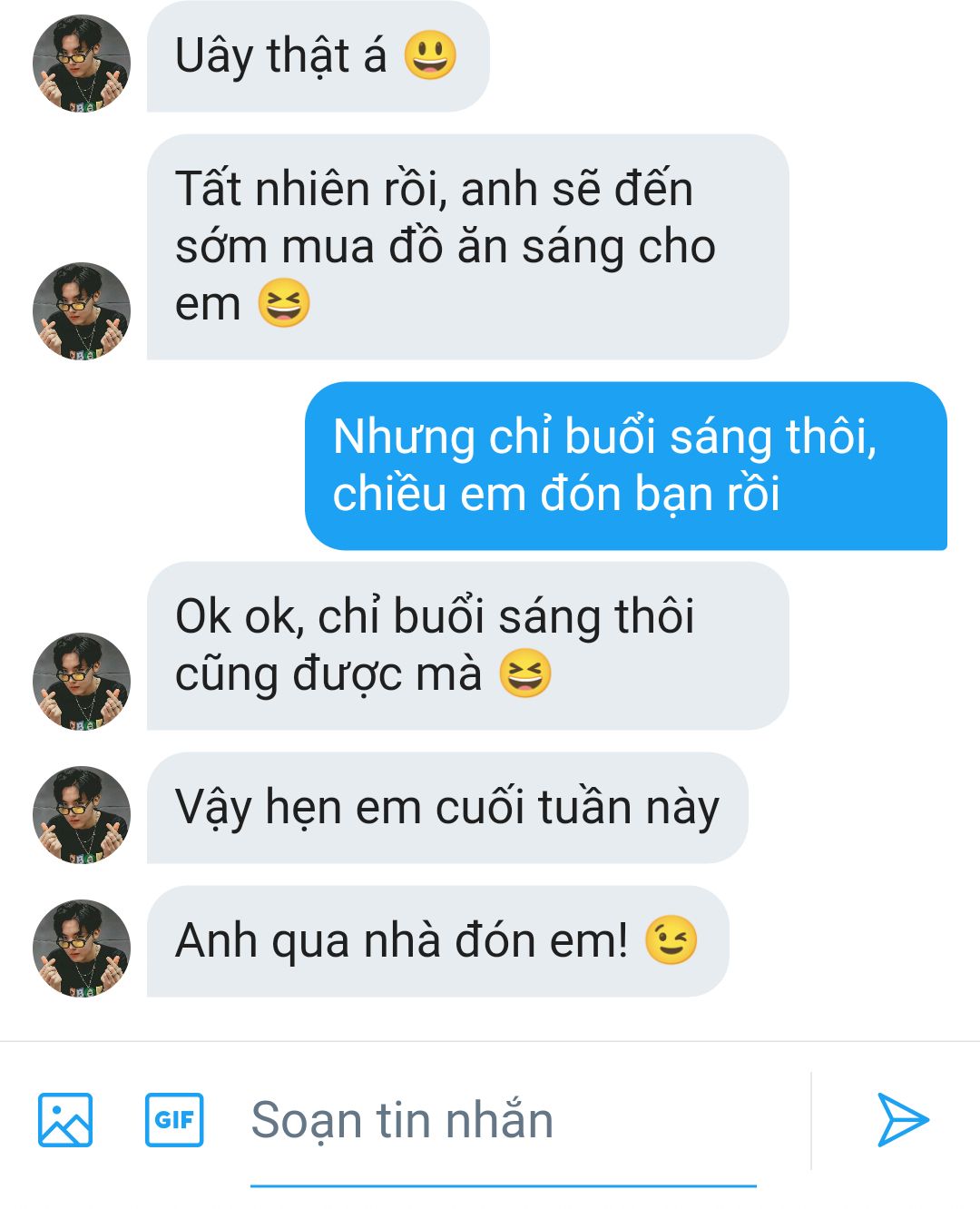
Task: Attach a photo to the message
Action: pos(64,1119)
